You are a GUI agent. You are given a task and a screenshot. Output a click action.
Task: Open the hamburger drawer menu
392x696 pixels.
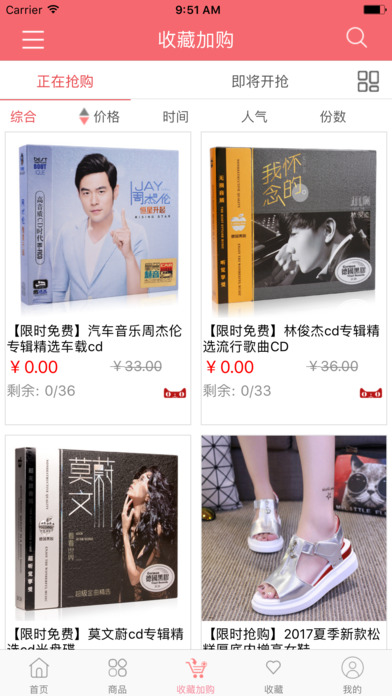click(33, 40)
